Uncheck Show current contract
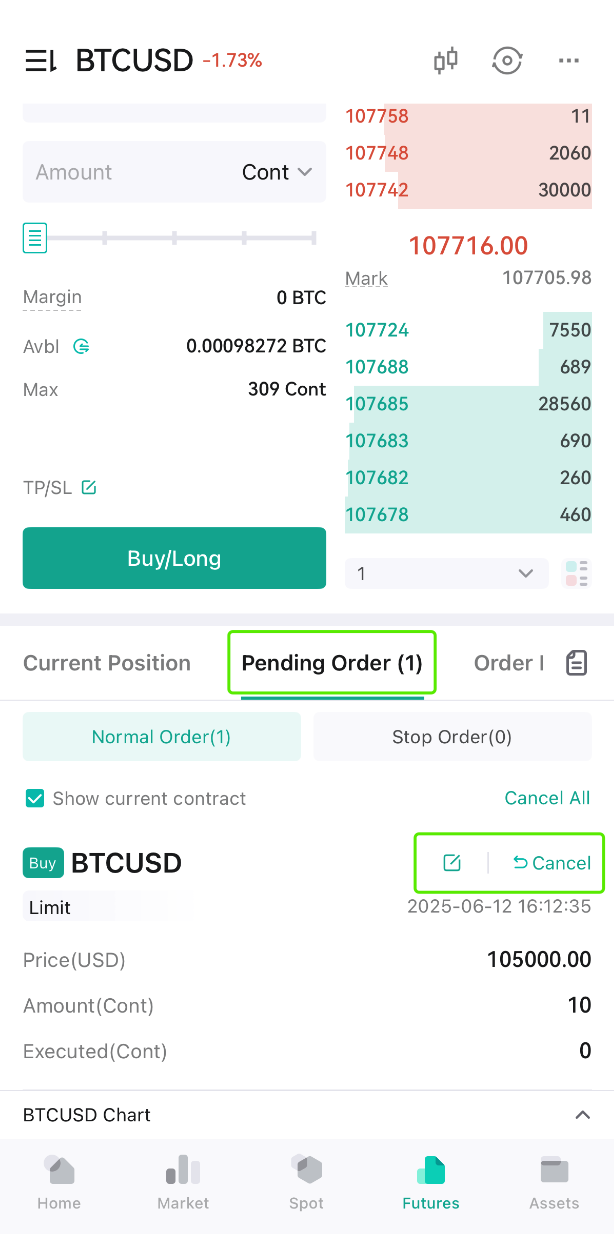This screenshot has width=614, height=1234. (x=35, y=798)
